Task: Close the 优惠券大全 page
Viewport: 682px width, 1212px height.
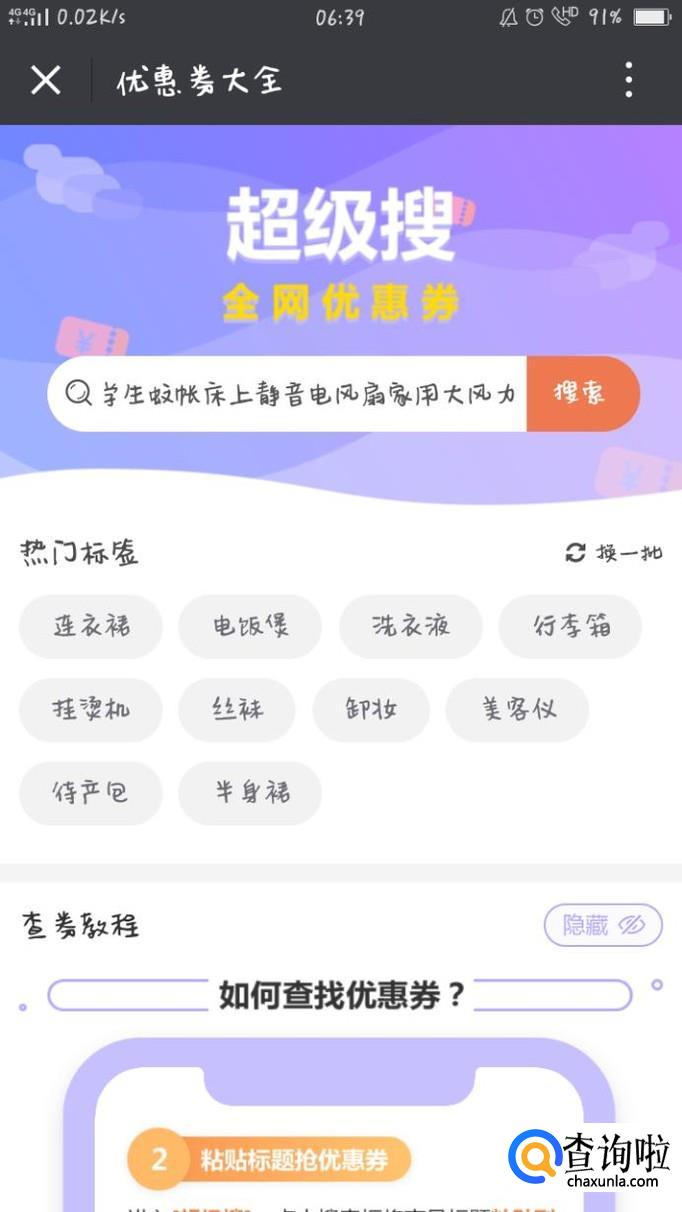Action: point(46,80)
